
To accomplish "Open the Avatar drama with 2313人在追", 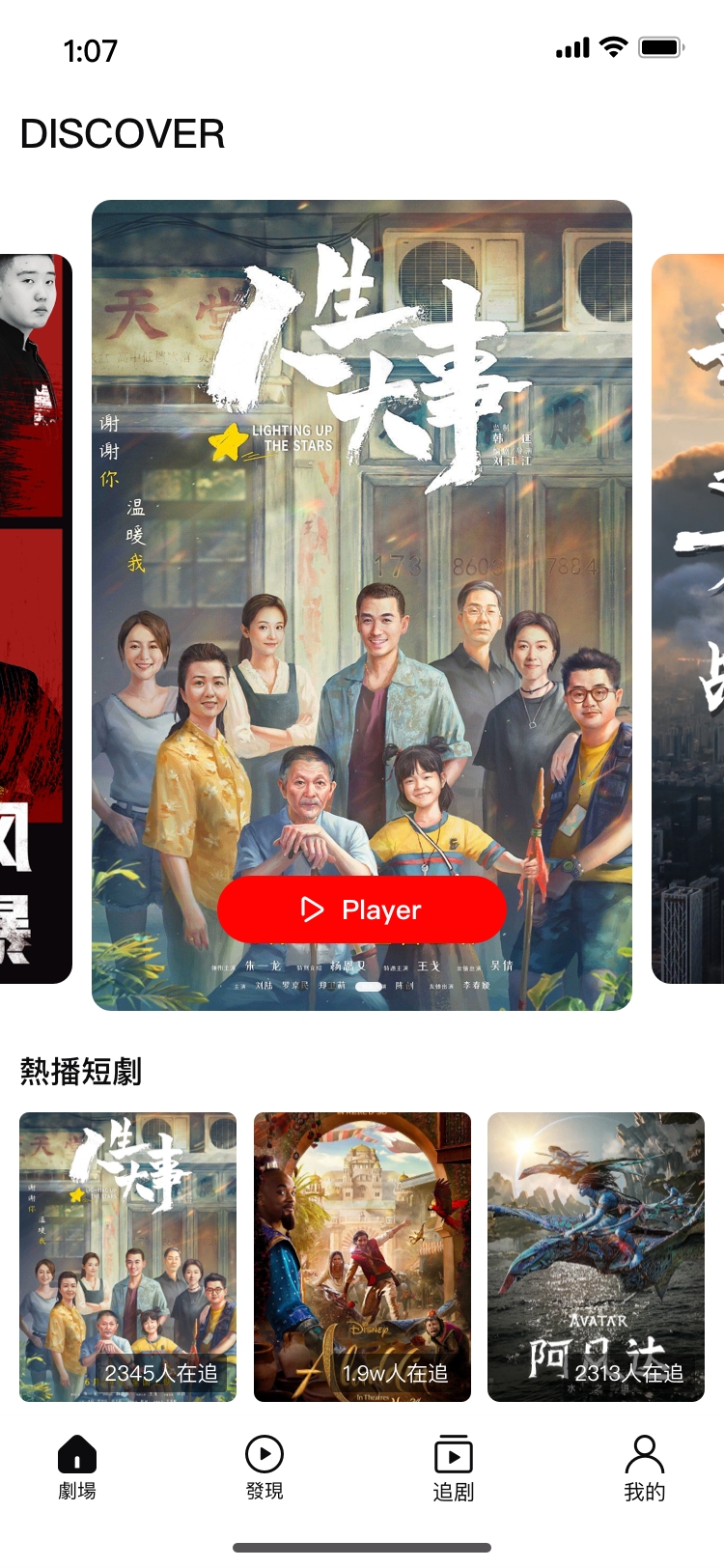I will coord(596,1256).
